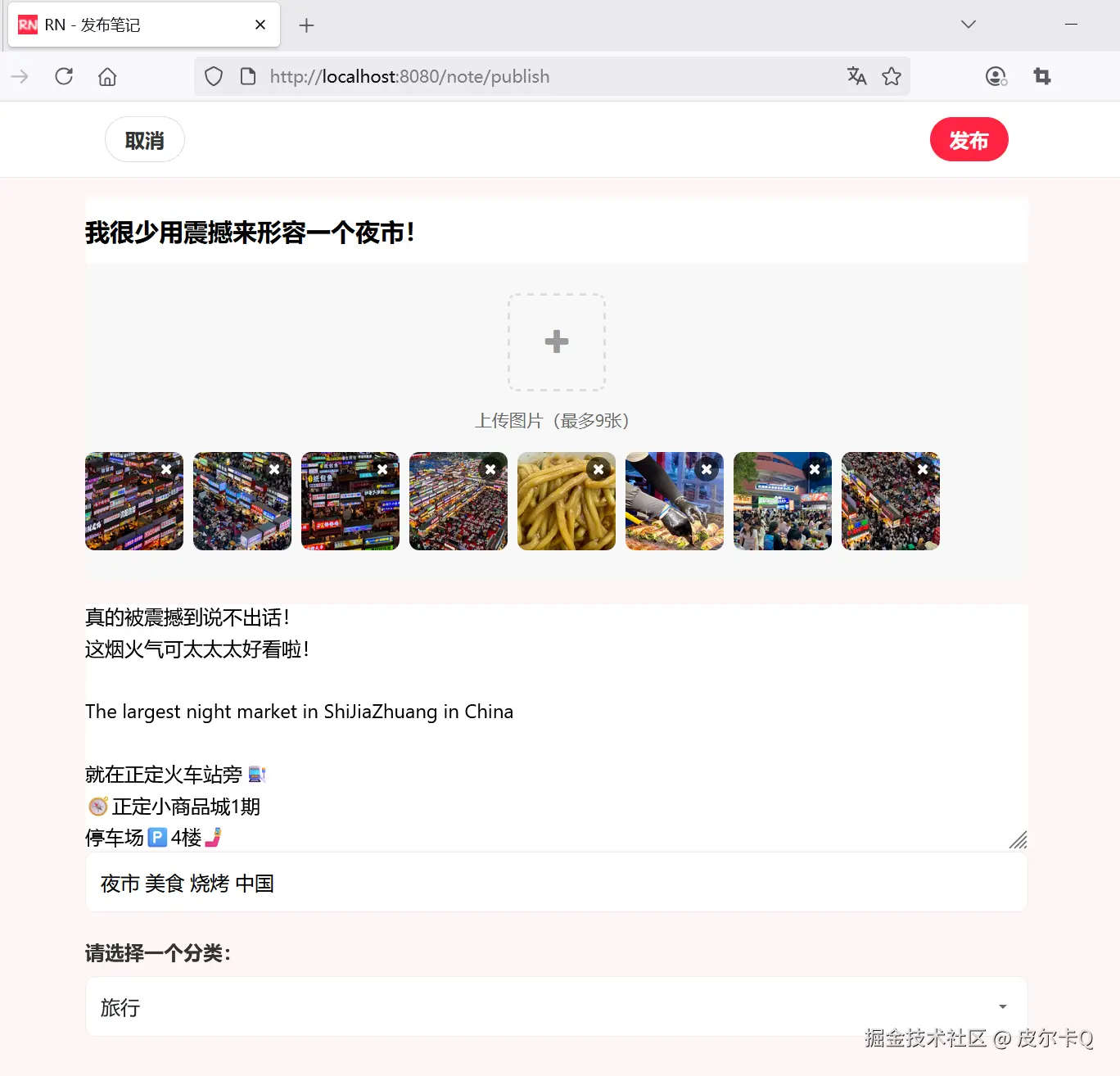Remove the first uploaded night market photo
1120x1076 pixels.
tap(166, 469)
